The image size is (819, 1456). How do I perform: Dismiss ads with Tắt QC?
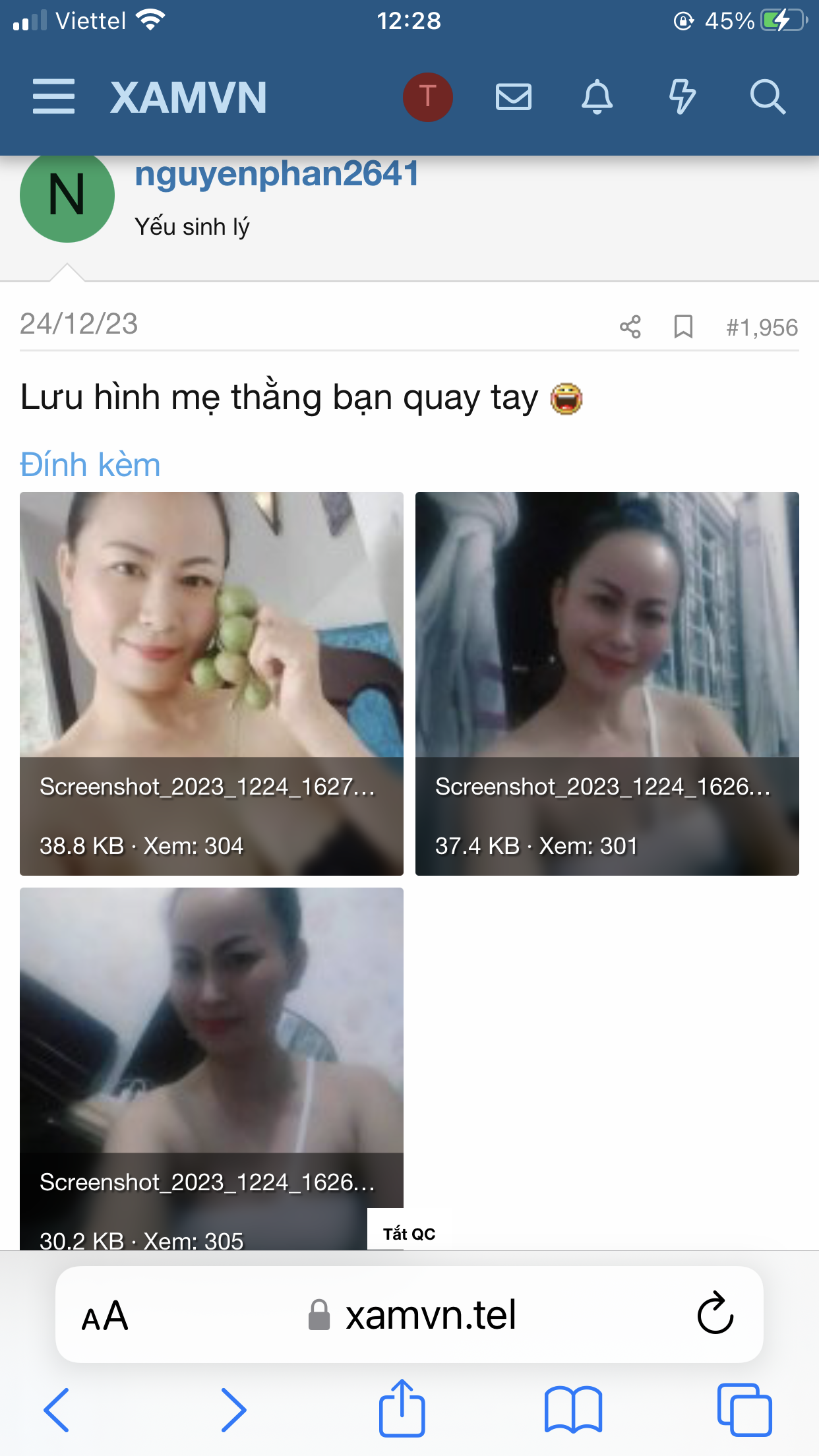409,1234
